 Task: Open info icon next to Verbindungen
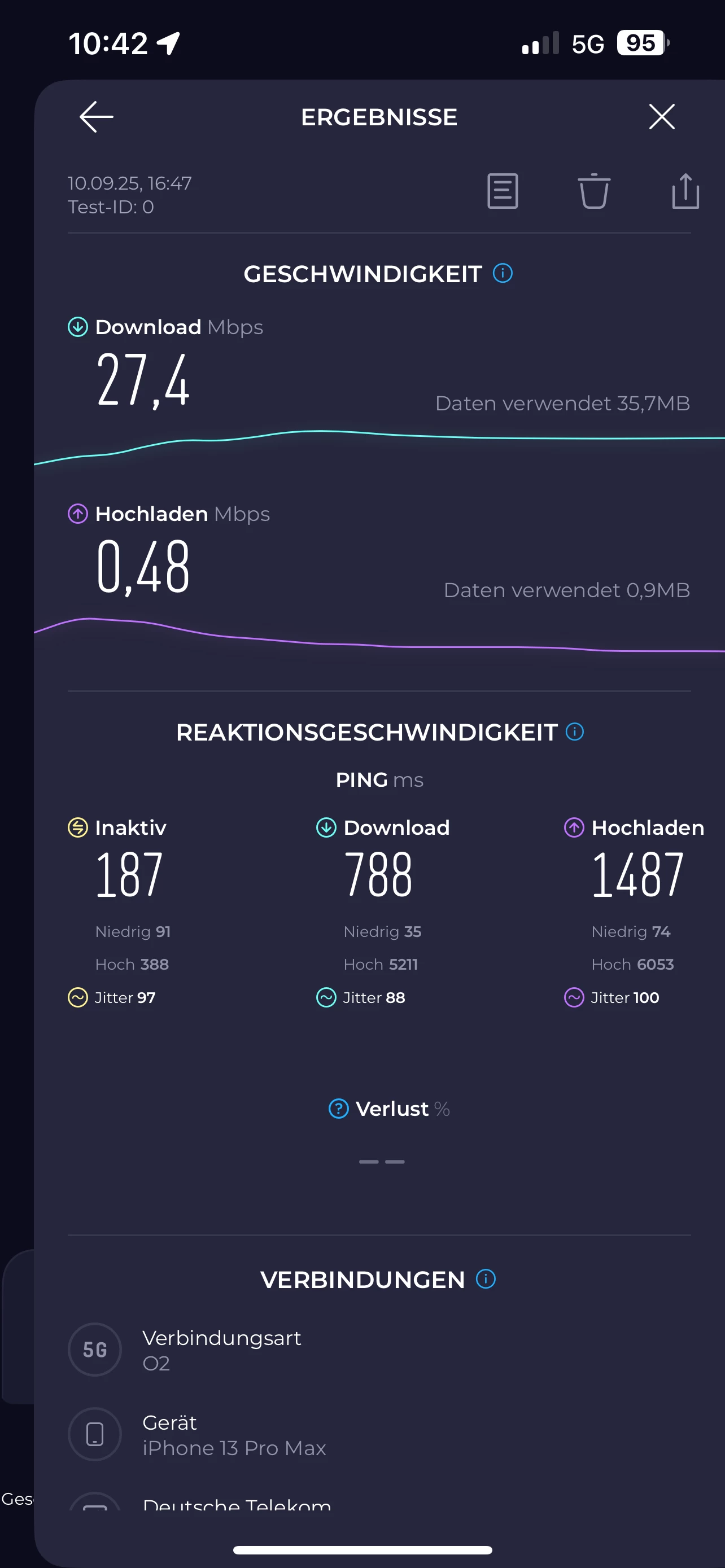click(x=485, y=1279)
